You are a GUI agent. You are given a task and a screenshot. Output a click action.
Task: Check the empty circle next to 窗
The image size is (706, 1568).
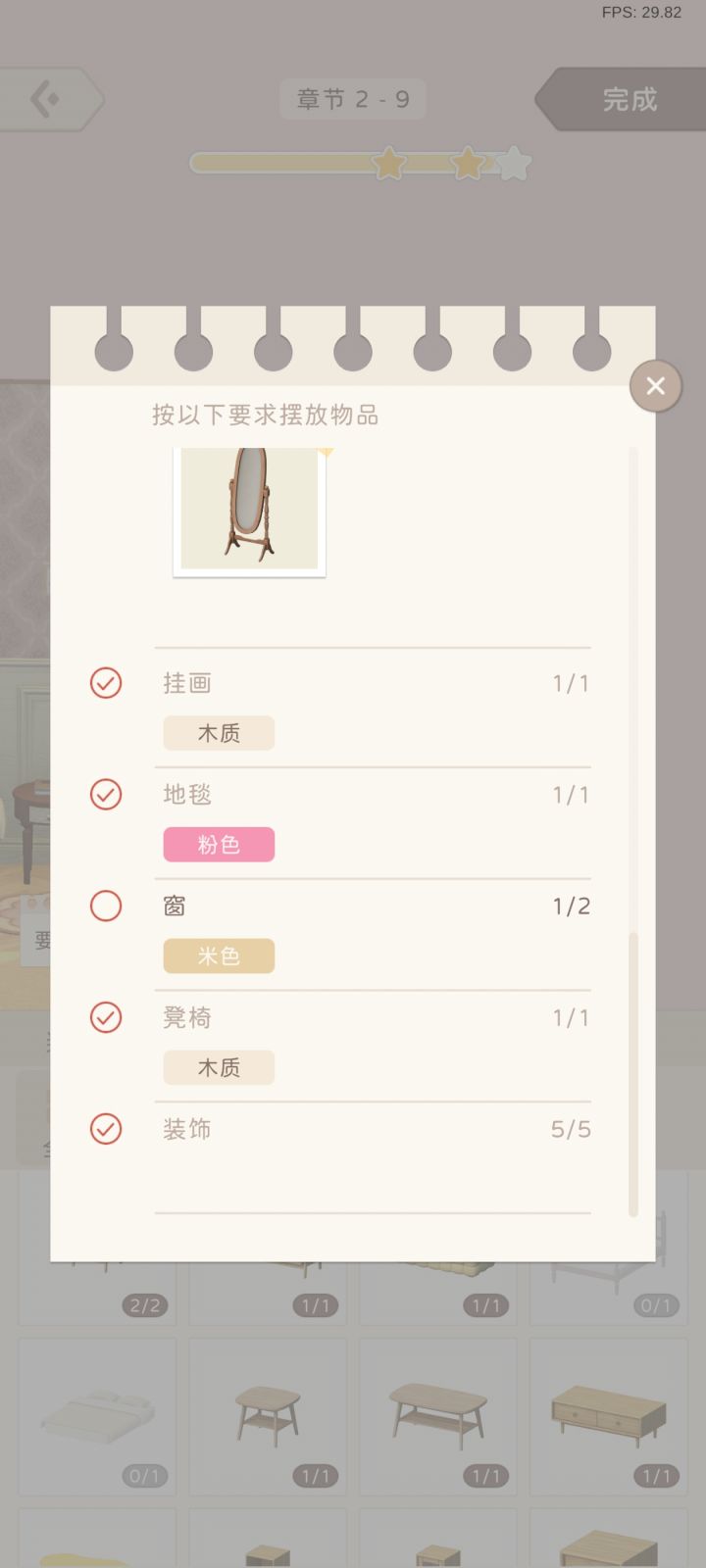click(x=106, y=906)
